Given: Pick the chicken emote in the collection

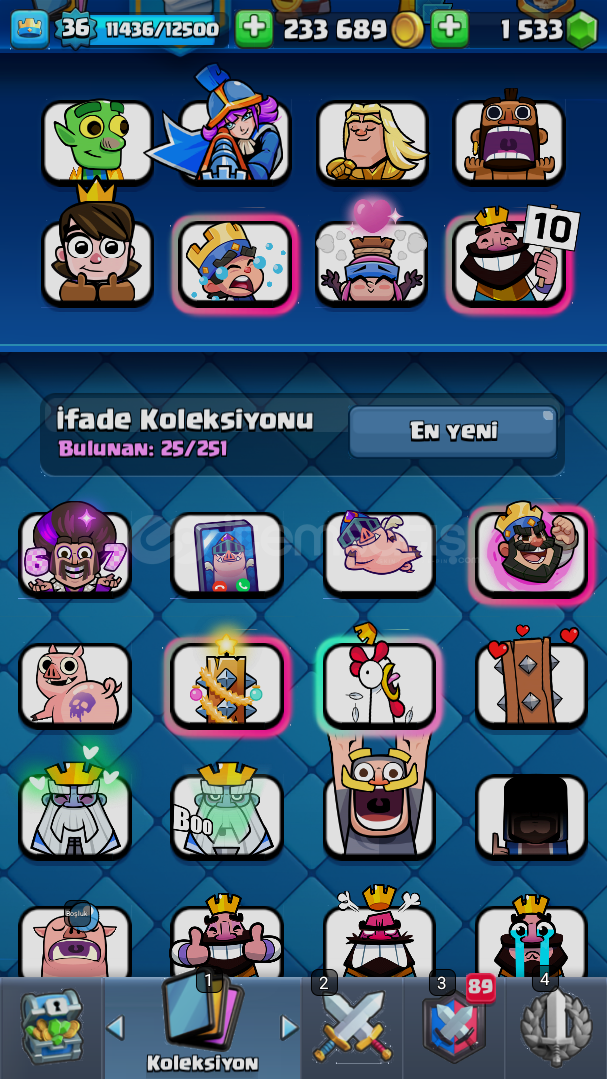Looking at the screenshot, I should (379, 683).
